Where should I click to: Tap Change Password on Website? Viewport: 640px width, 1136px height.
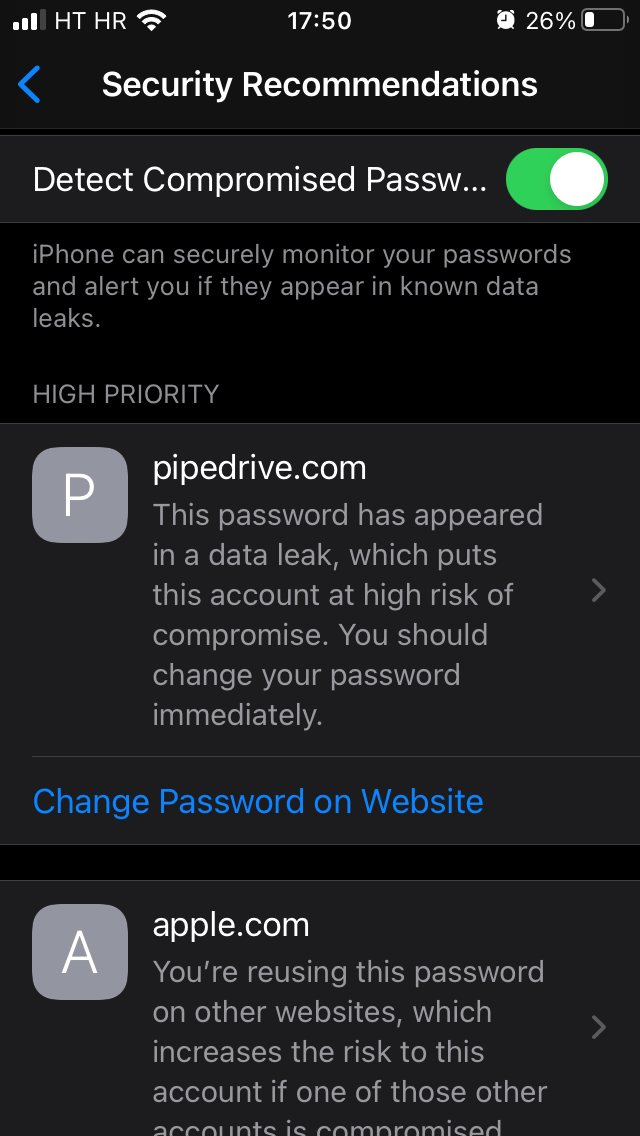click(258, 801)
